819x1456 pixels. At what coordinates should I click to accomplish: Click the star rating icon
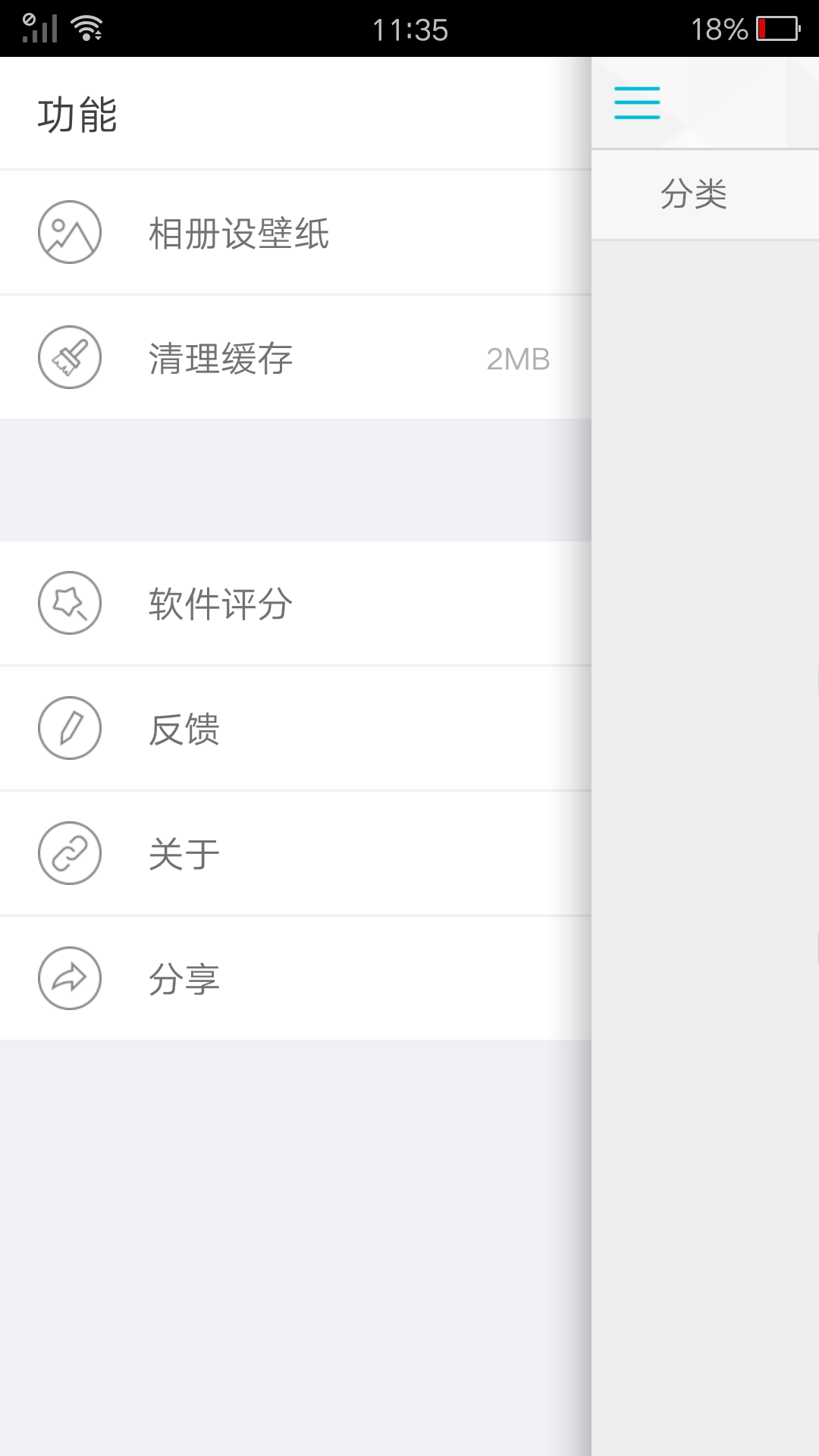click(69, 603)
